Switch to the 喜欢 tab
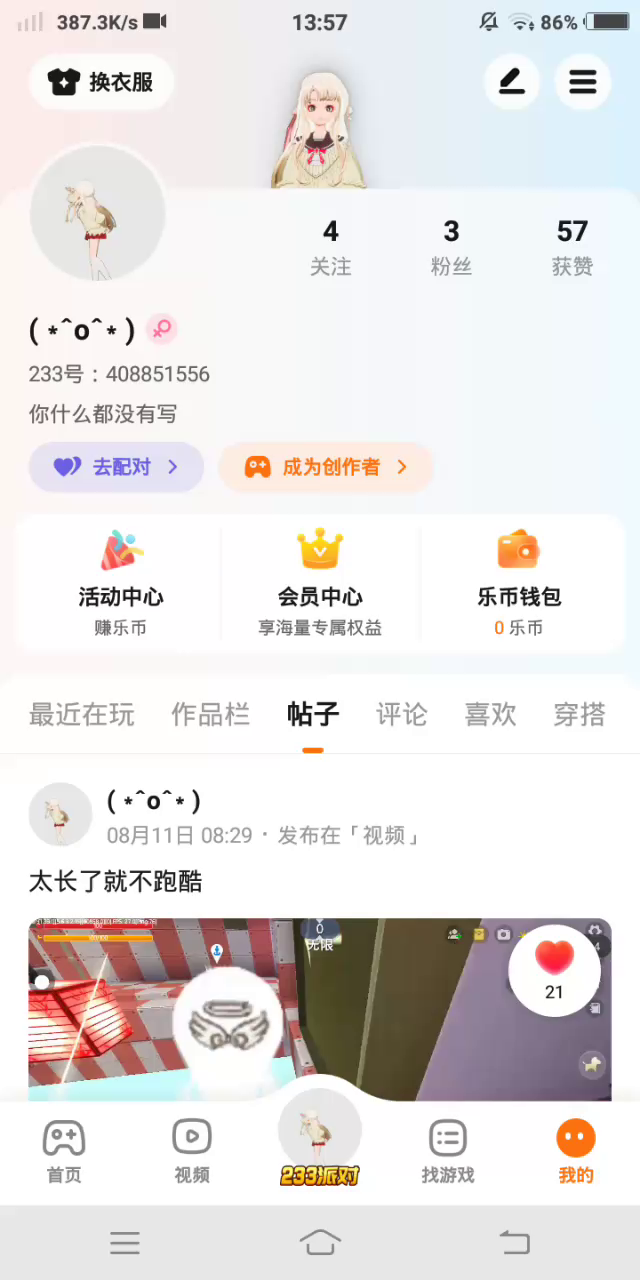Screen dimensions: 640x1280 click(490, 714)
